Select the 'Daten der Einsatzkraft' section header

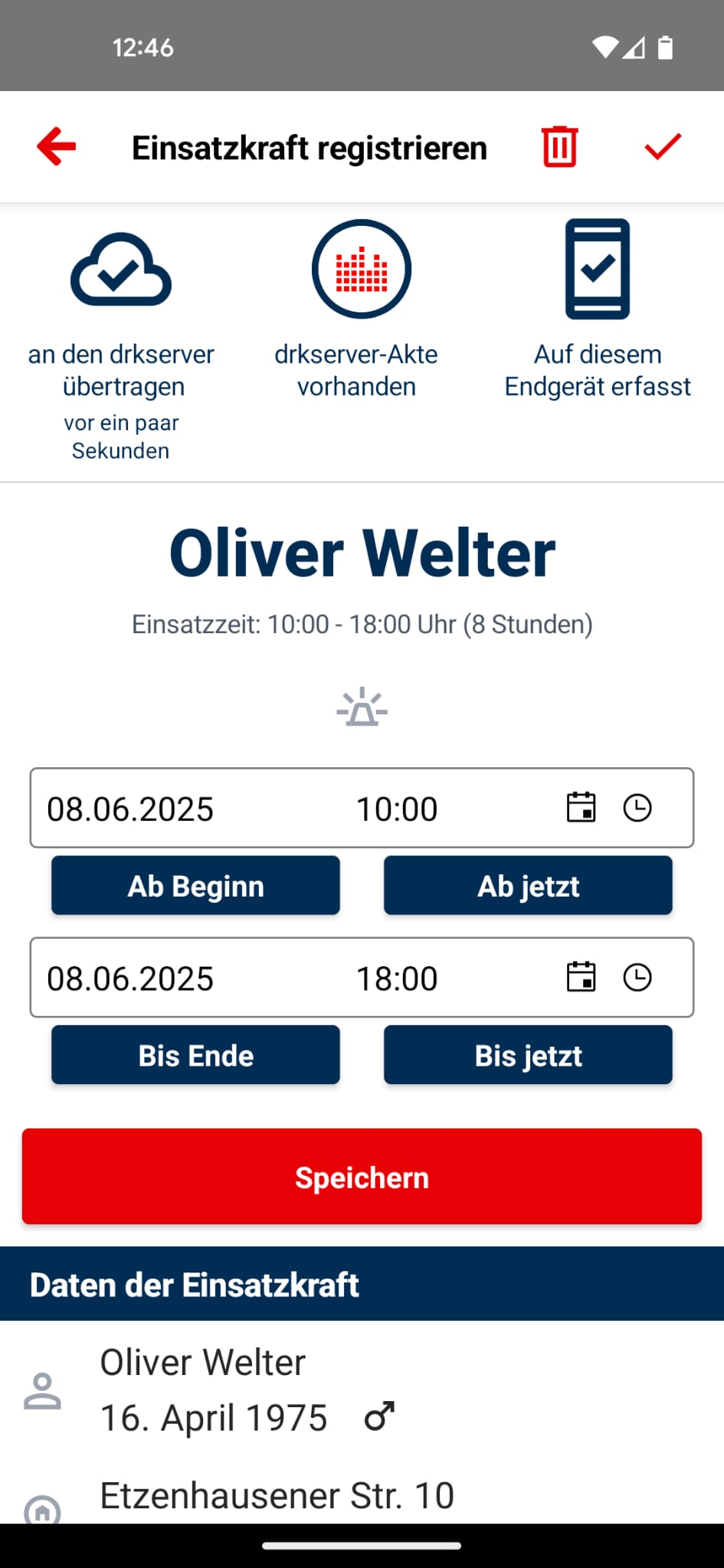click(194, 1284)
